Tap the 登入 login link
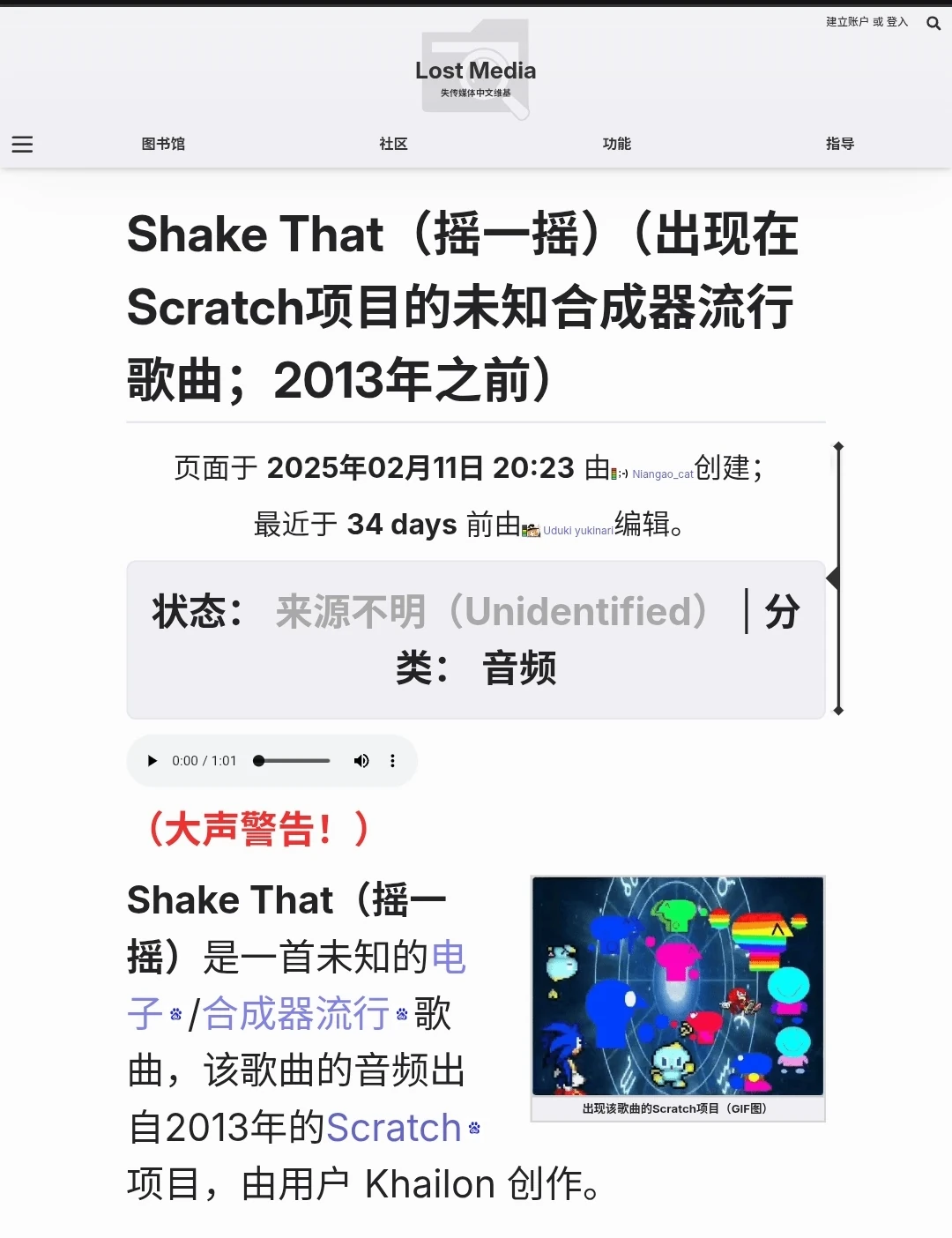 point(896,22)
